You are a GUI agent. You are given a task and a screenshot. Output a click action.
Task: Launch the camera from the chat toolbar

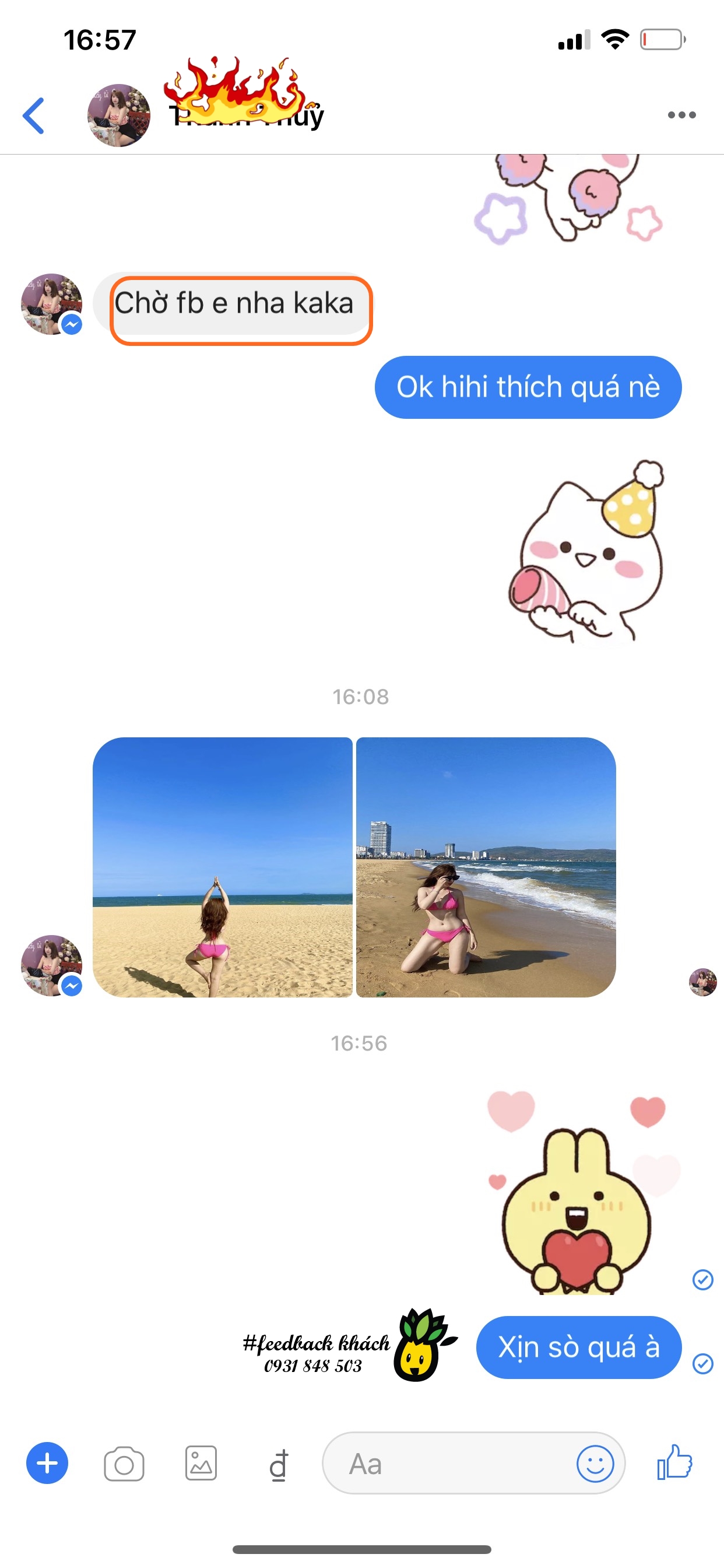pyautogui.click(x=124, y=1464)
